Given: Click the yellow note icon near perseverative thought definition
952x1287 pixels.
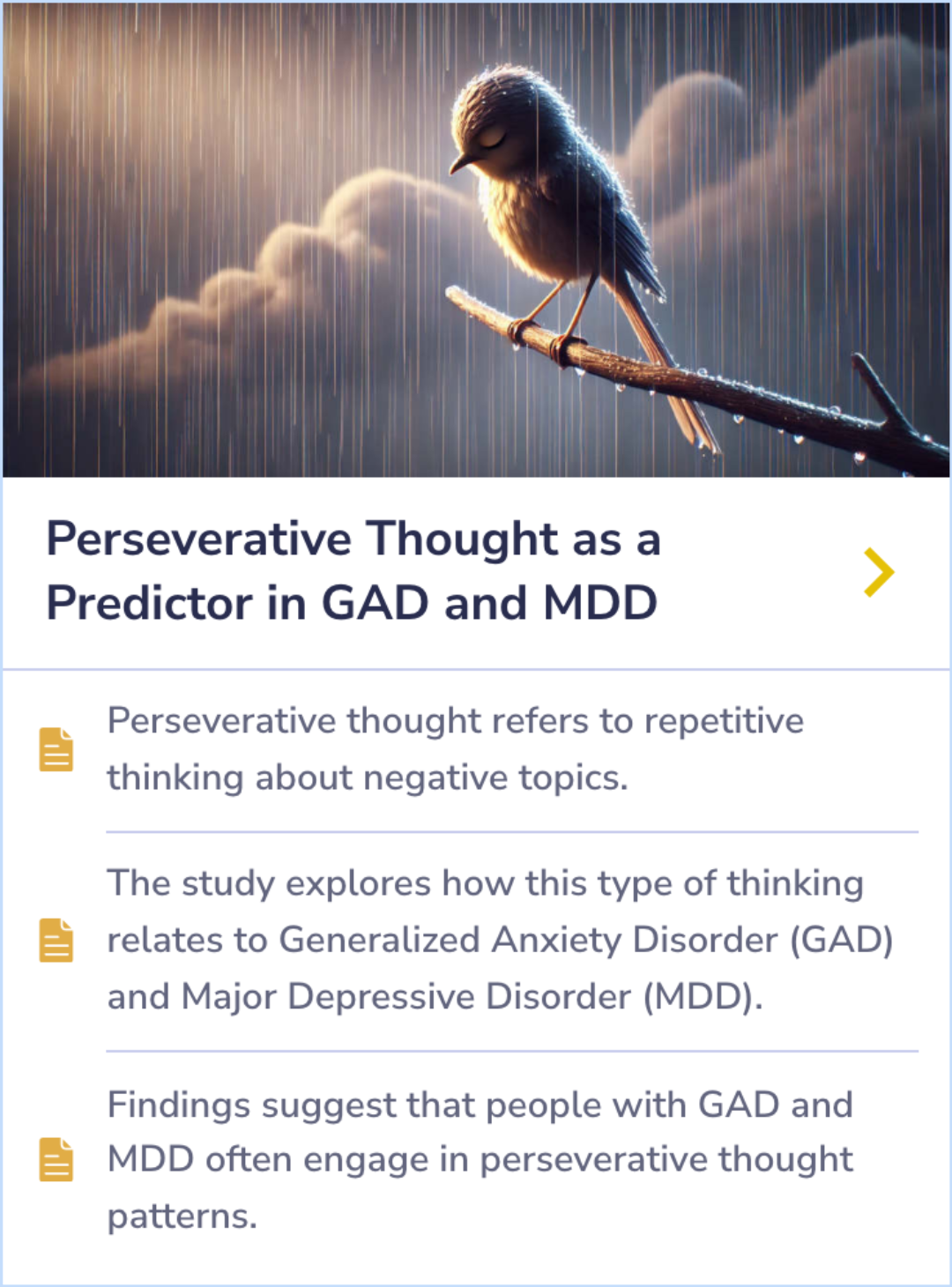Looking at the screenshot, I should pyautogui.click(x=55, y=749).
